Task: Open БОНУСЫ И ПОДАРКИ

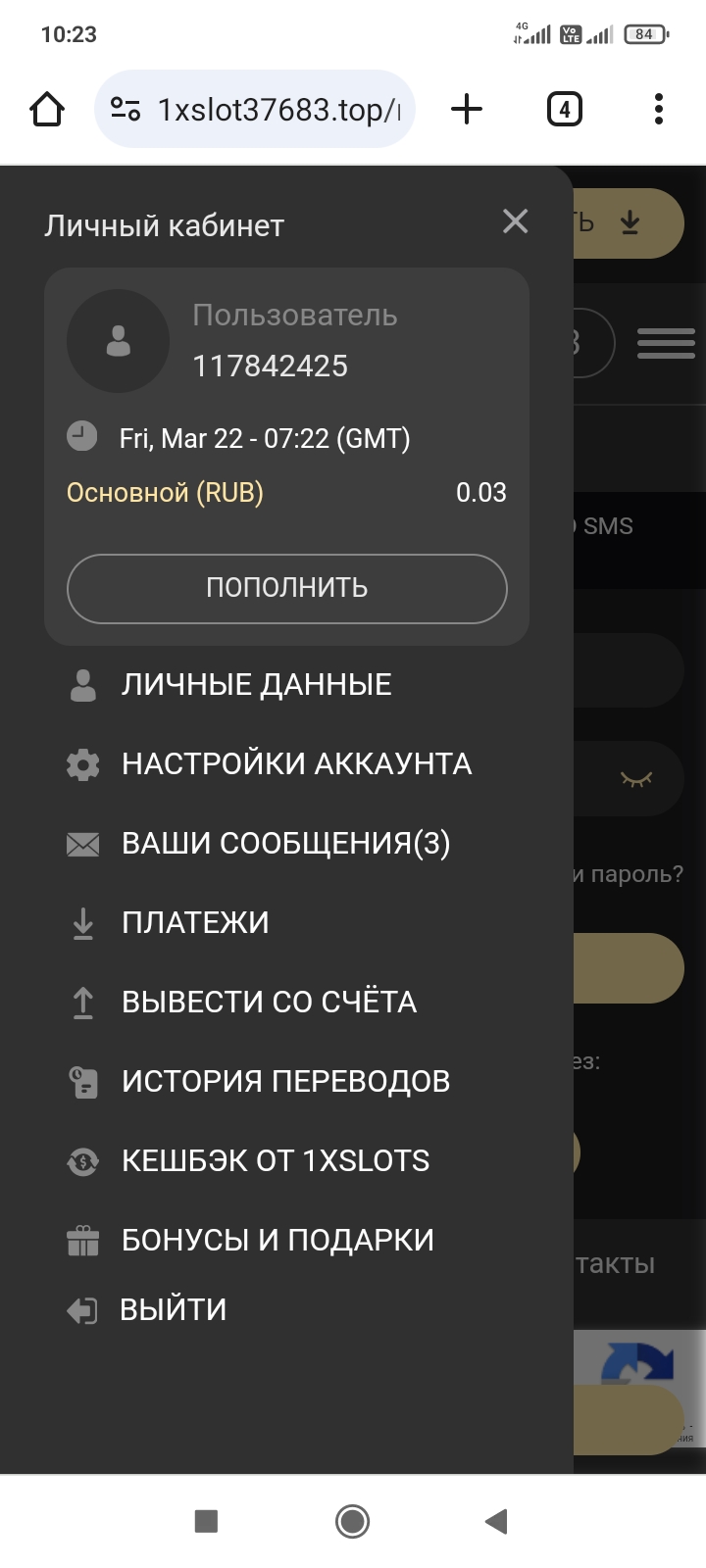Action: [277, 1240]
